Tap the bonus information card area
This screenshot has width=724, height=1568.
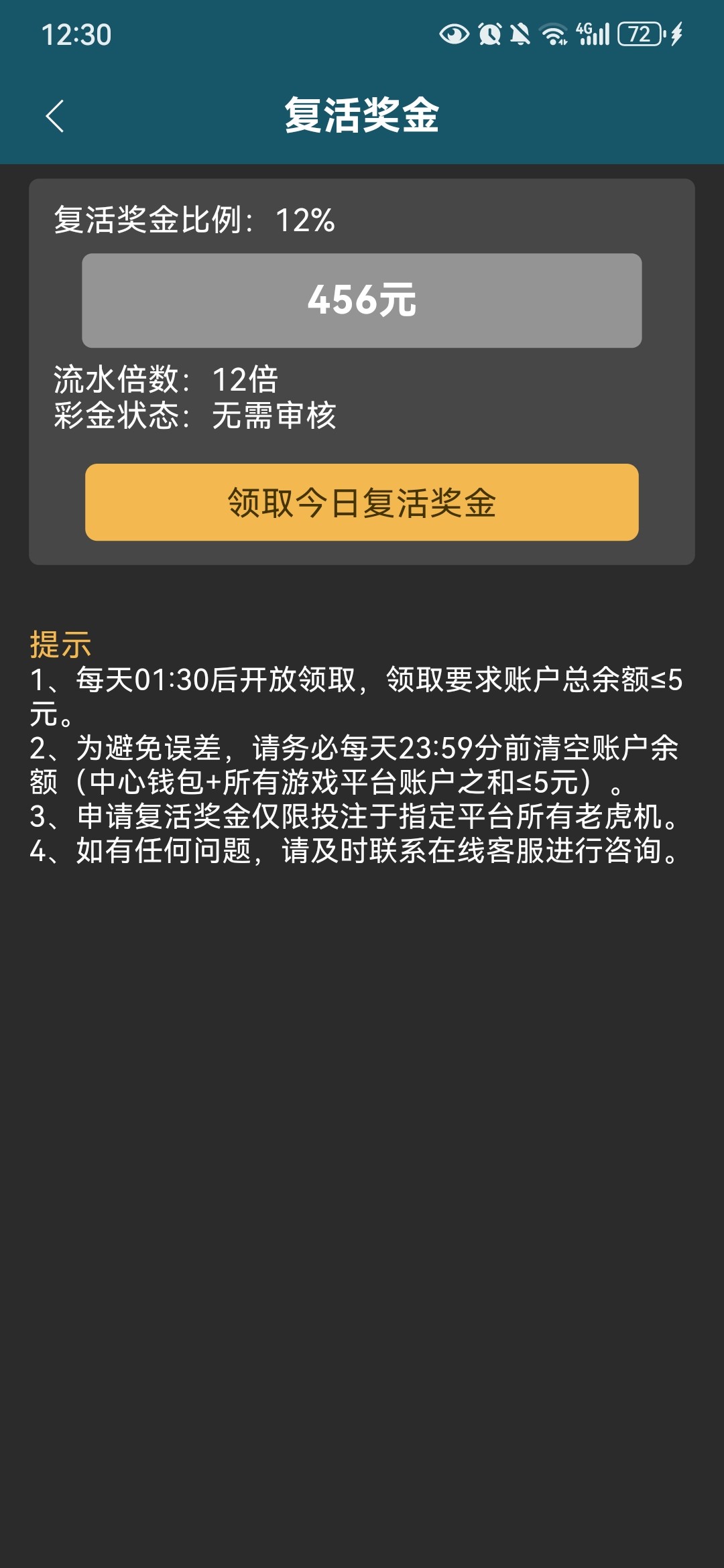(x=362, y=369)
